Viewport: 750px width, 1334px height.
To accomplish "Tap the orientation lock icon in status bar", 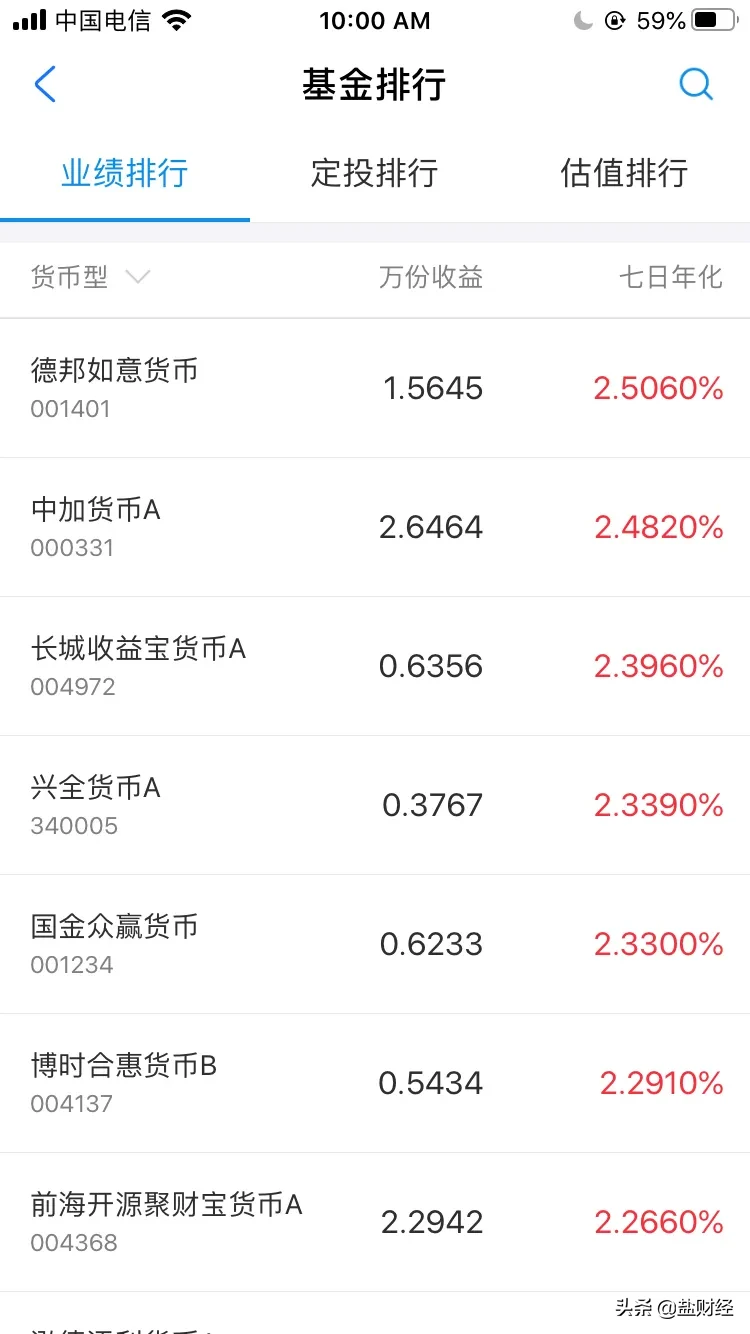I will pos(613,18).
